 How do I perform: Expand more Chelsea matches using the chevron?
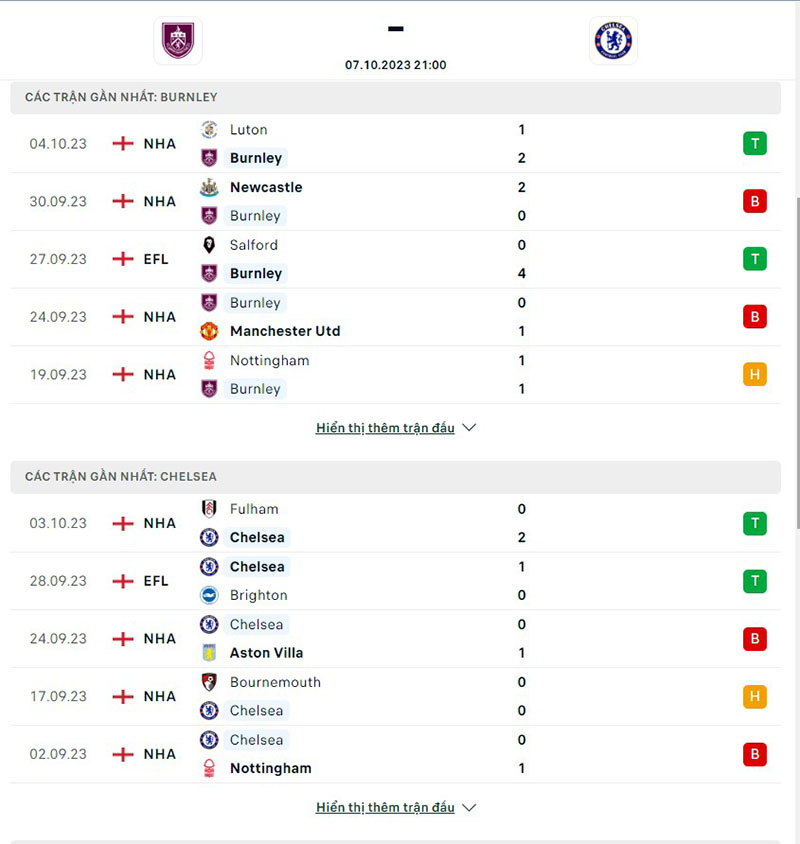(x=470, y=807)
